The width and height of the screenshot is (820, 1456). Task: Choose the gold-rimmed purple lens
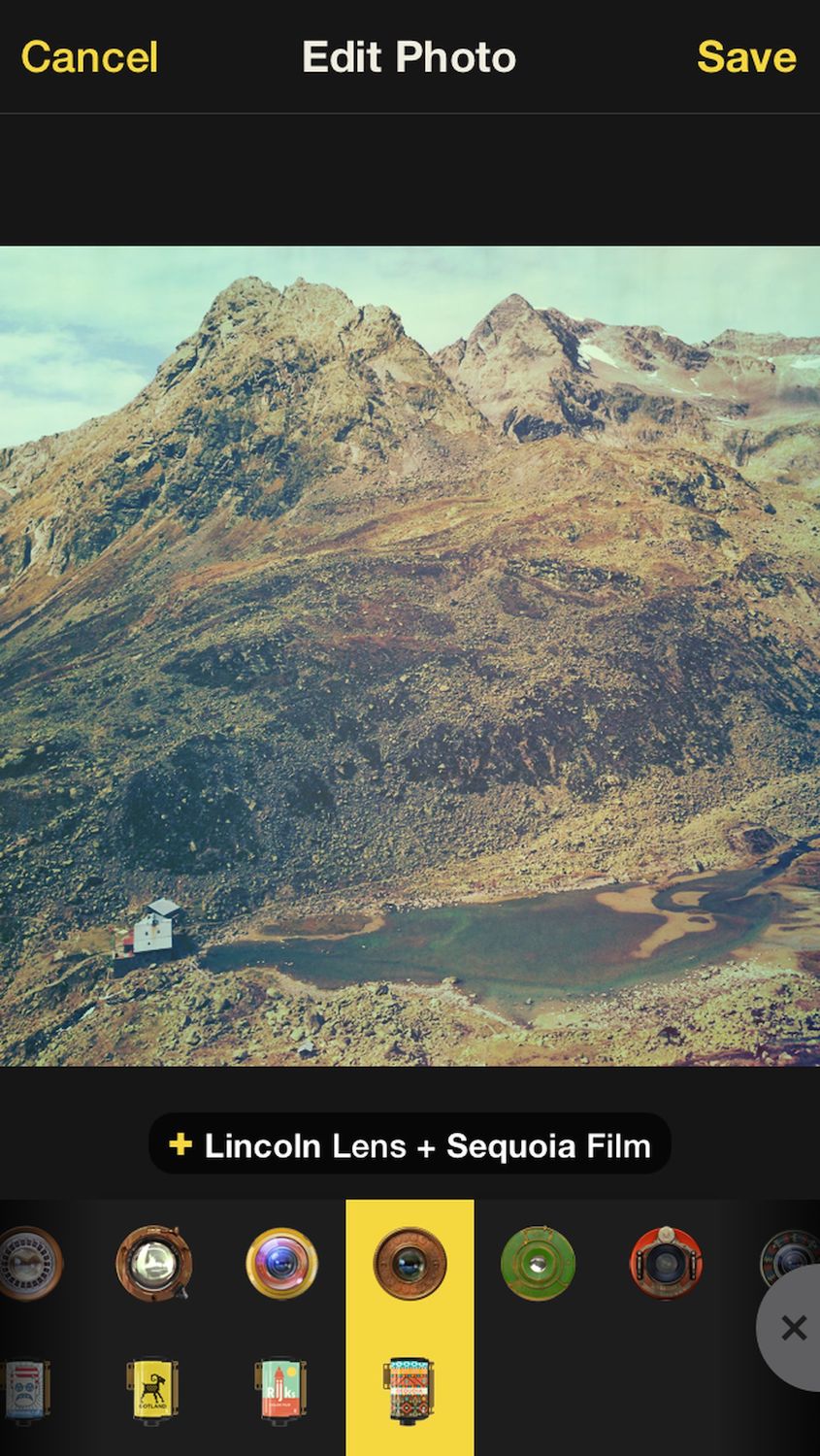[x=281, y=1263]
